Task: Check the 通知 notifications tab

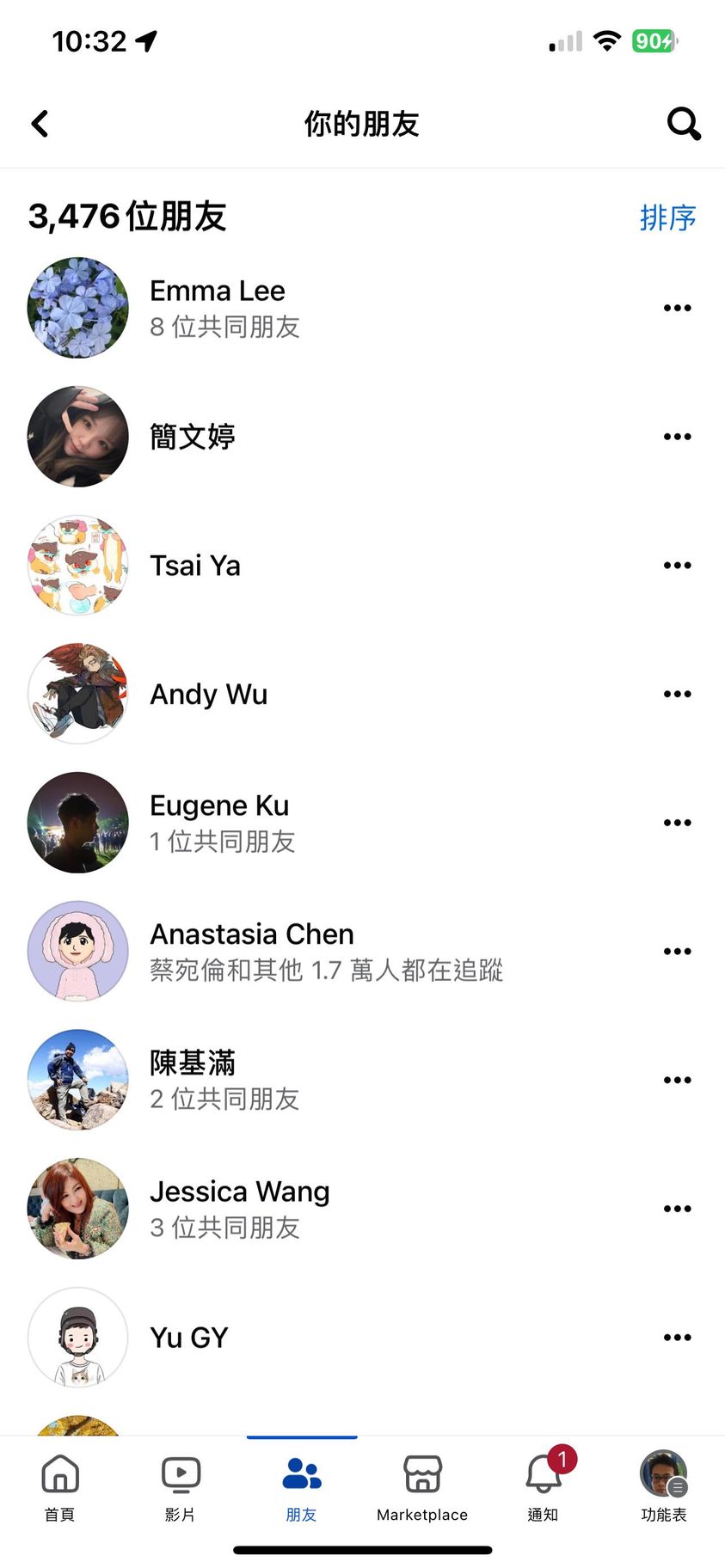Action: (x=544, y=1487)
